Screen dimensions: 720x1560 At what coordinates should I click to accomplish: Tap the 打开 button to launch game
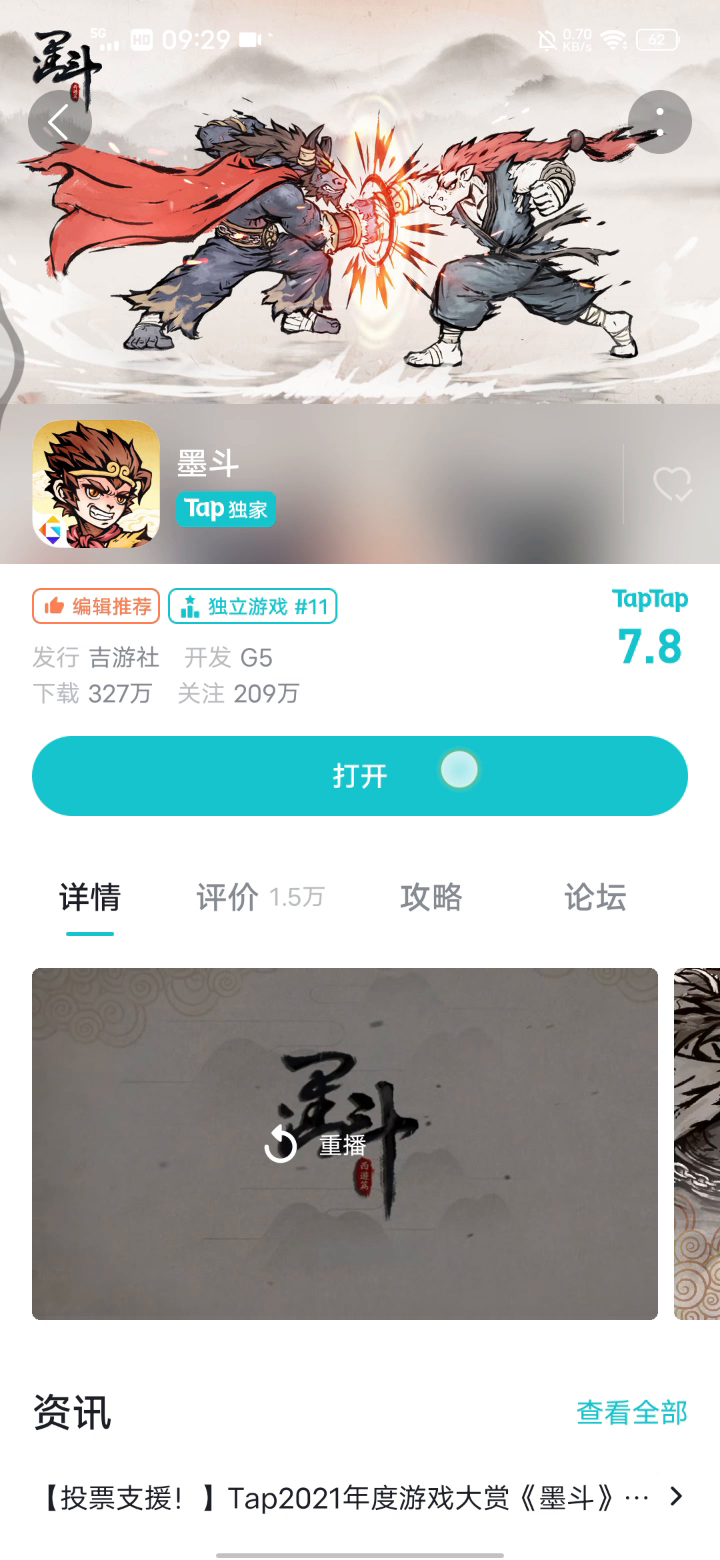click(360, 776)
